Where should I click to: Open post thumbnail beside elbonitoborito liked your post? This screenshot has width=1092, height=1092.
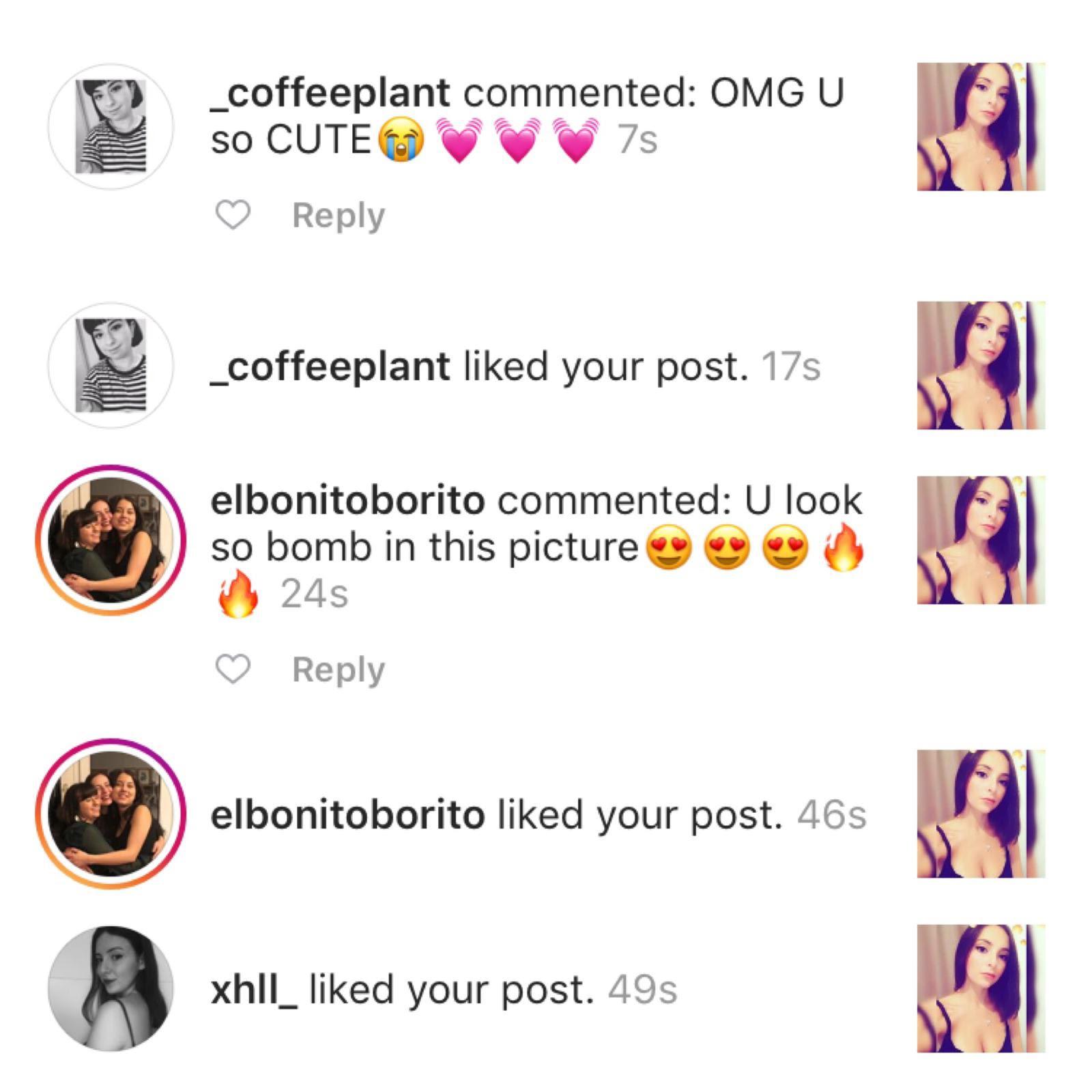[981, 813]
